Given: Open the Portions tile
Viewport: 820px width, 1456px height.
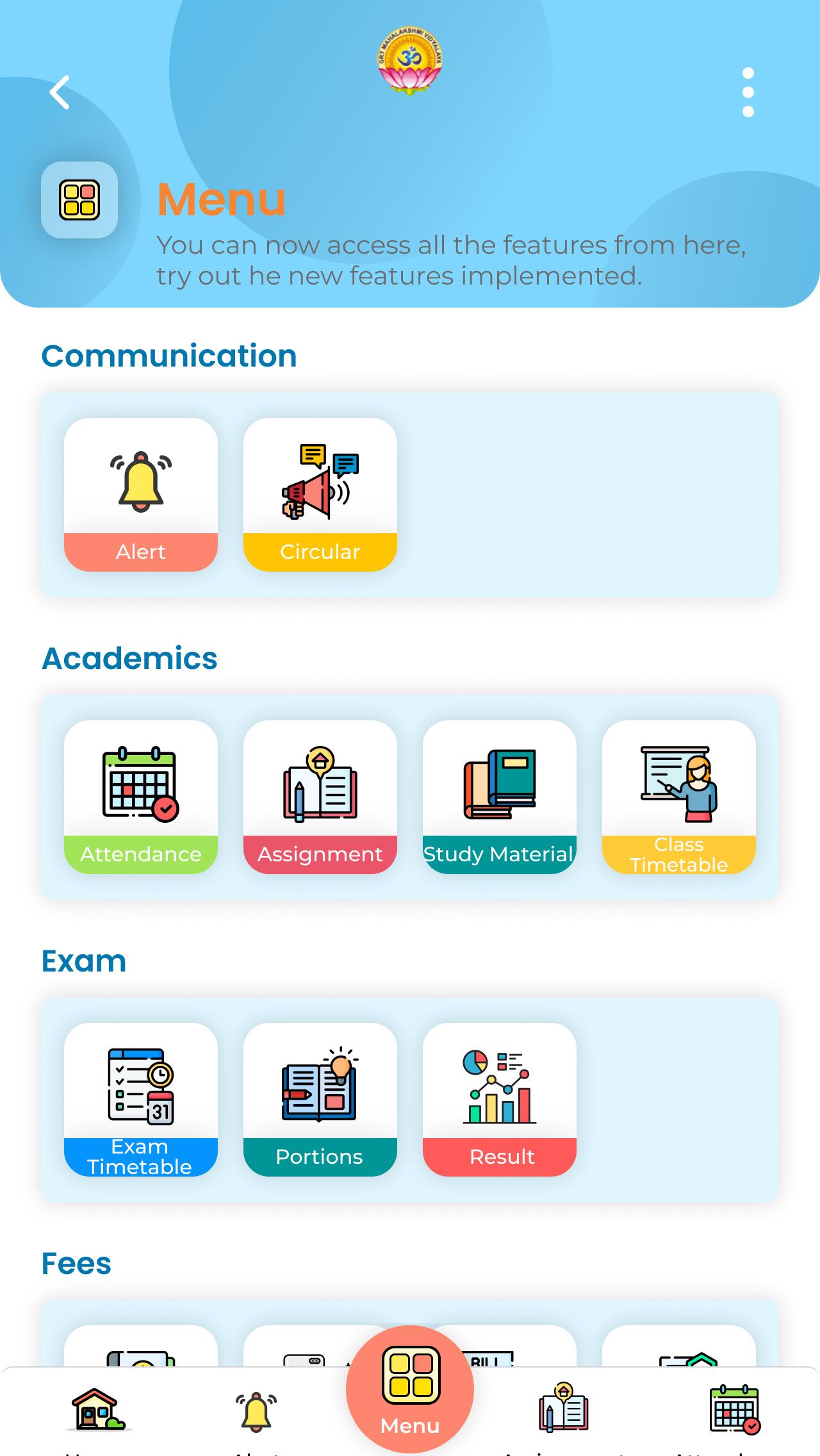Looking at the screenshot, I should (320, 1099).
